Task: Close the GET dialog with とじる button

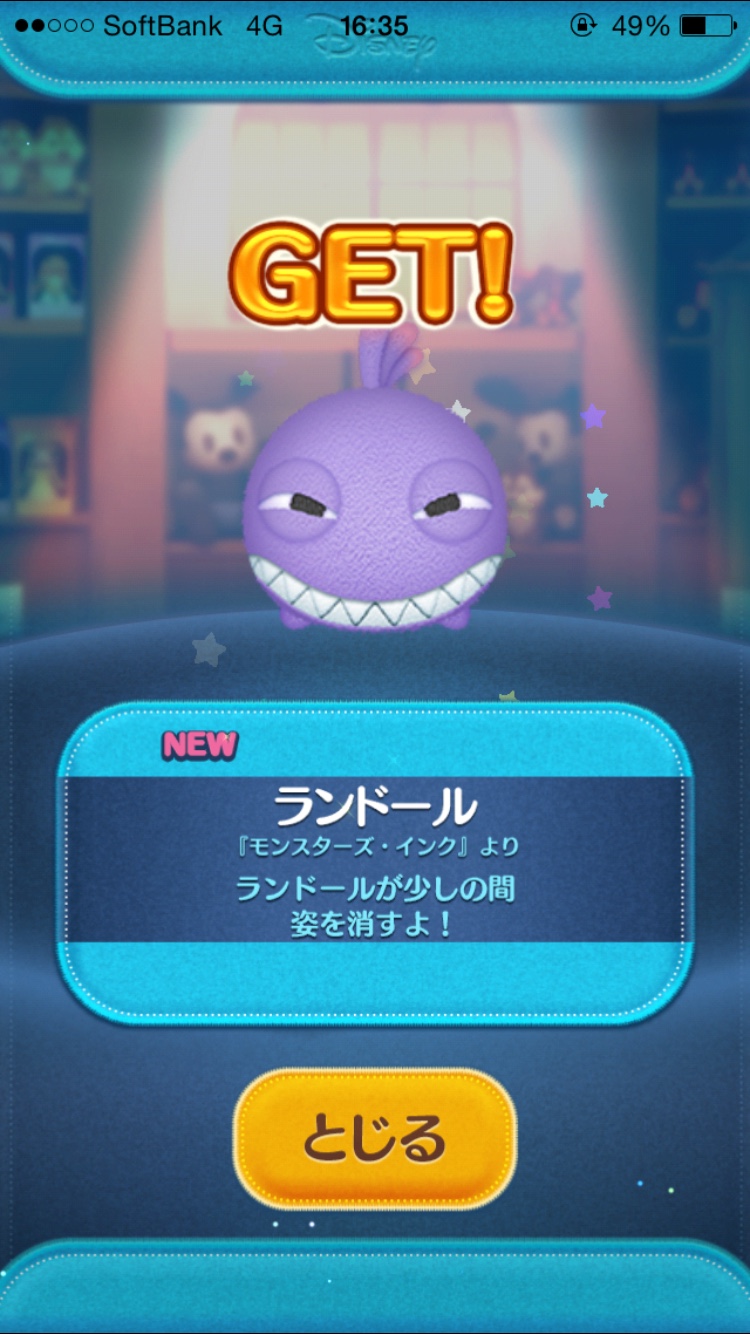Action: [375, 1139]
